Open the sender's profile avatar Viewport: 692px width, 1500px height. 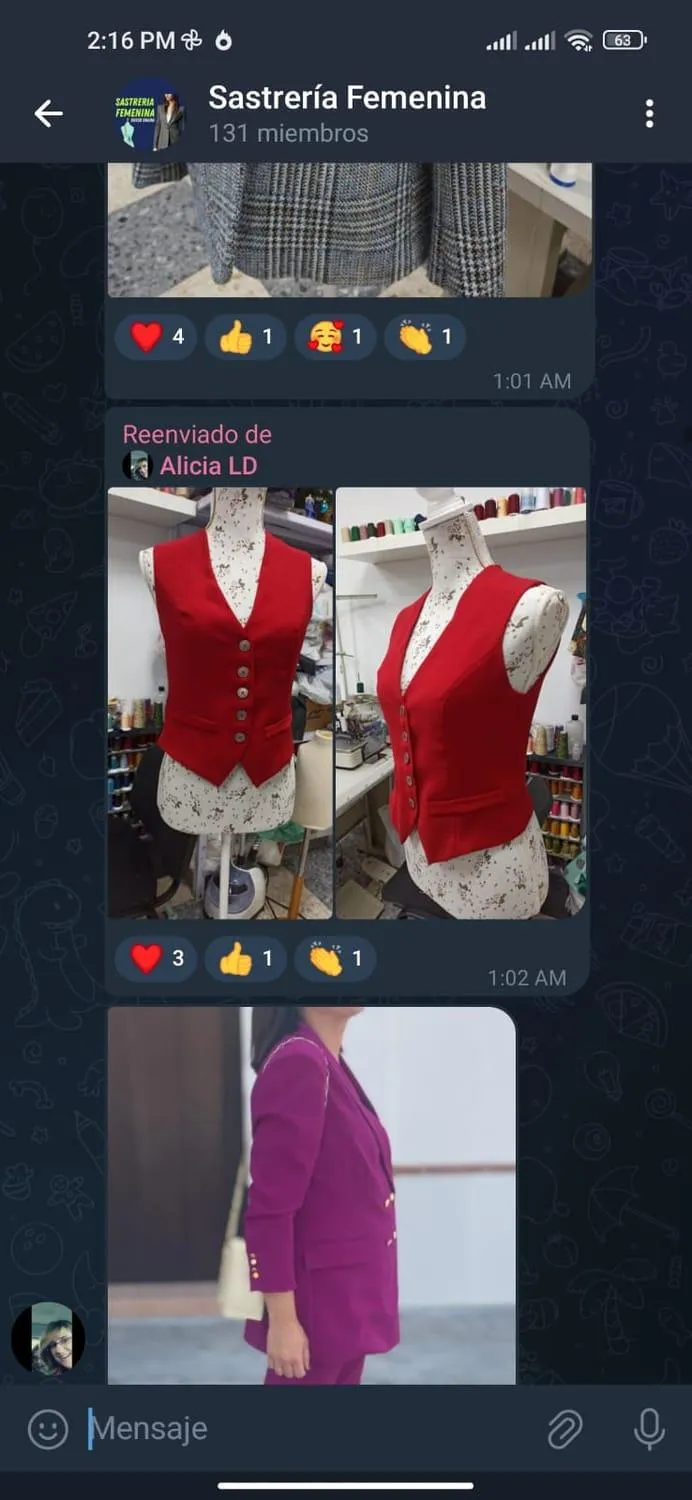(48, 1339)
